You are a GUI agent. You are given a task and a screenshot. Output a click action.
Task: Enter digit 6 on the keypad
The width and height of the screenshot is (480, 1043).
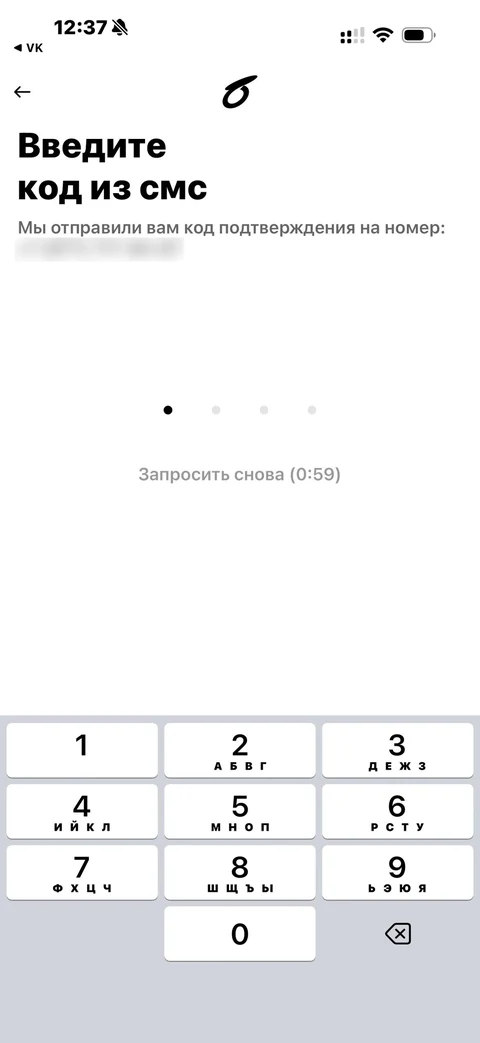pos(398,811)
